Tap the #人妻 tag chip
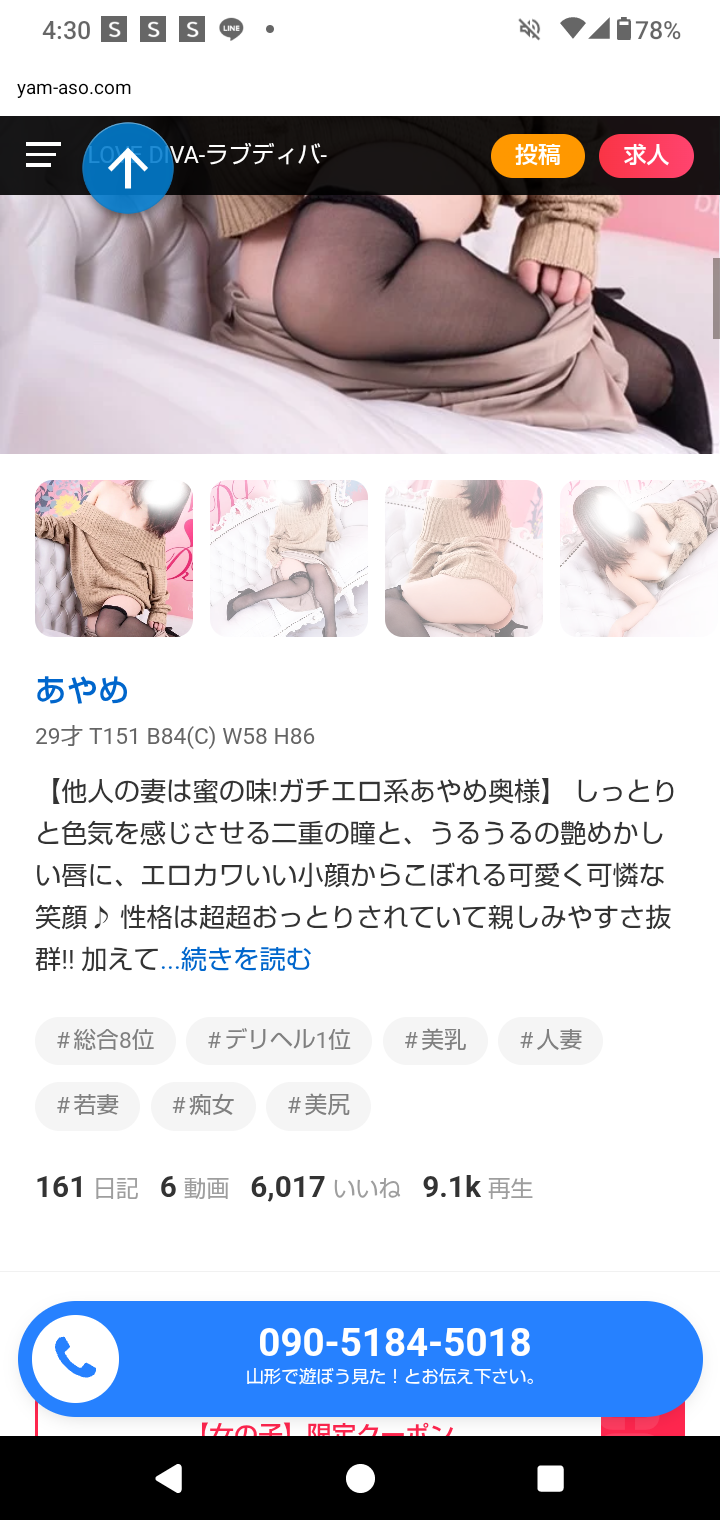Screen dimensions: 720x1520 coord(550,1040)
